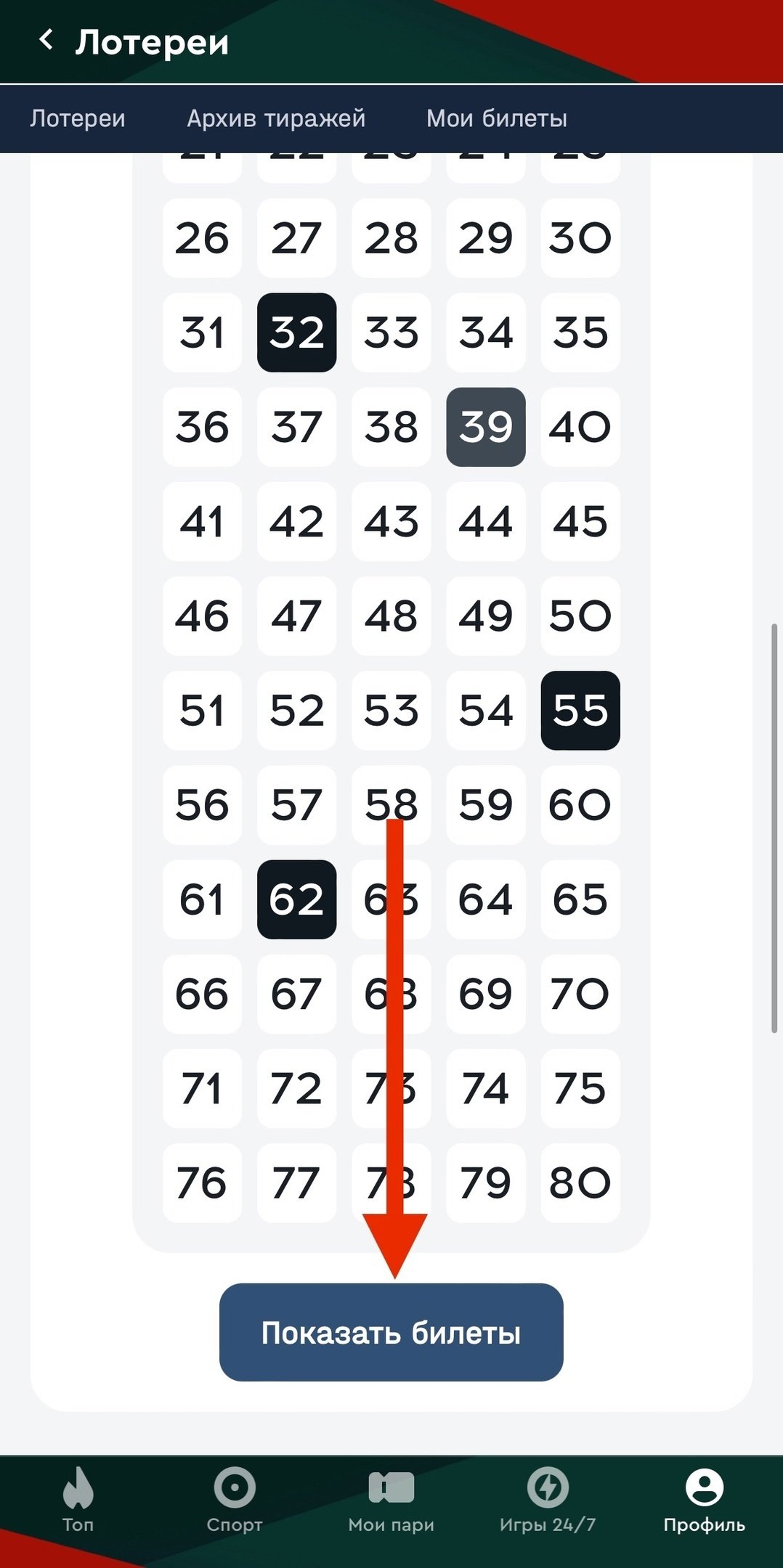The width and height of the screenshot is (783, 1568).
Task: Open the Профиль tab
Action: point(704,1500)
